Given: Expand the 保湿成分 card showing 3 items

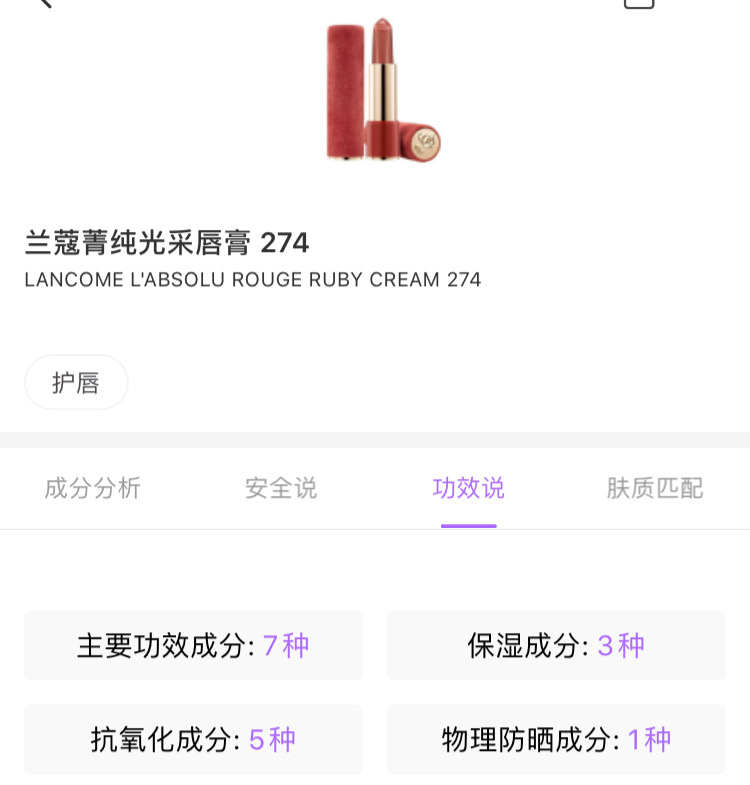Looking at the screenshot, I should point(555,645).
